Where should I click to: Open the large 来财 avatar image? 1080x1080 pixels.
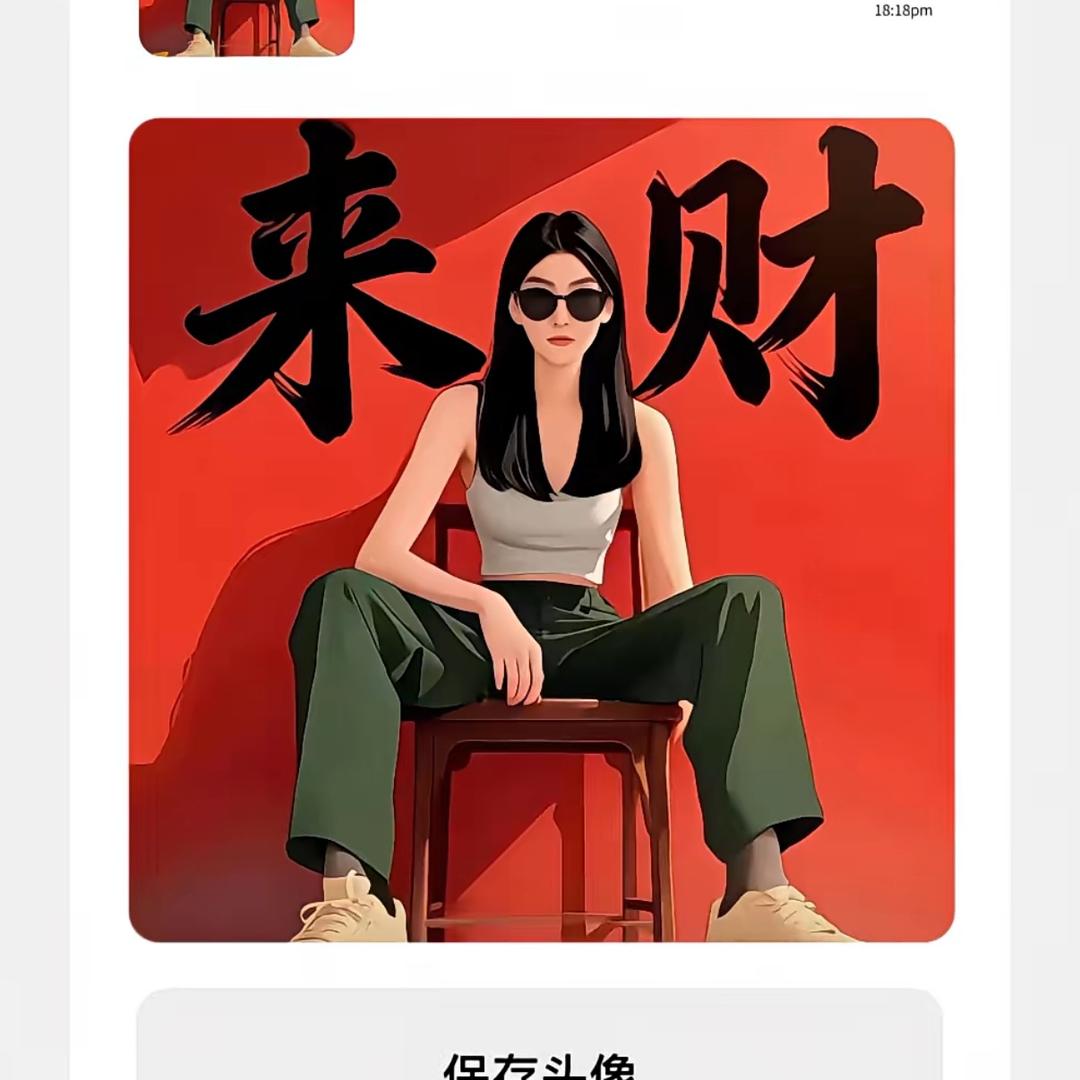[541, 530]
